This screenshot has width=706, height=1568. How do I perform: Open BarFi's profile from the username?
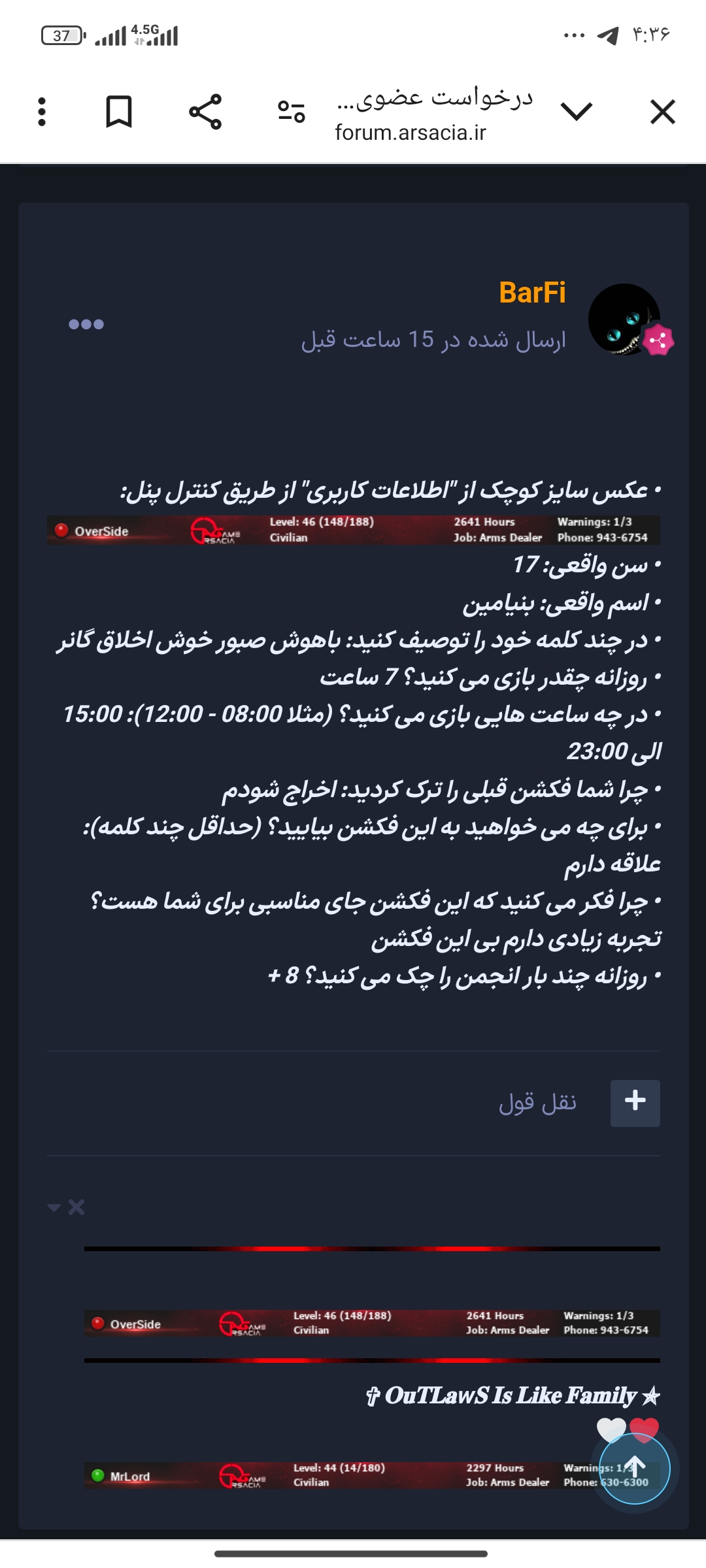tap(532, 293)
